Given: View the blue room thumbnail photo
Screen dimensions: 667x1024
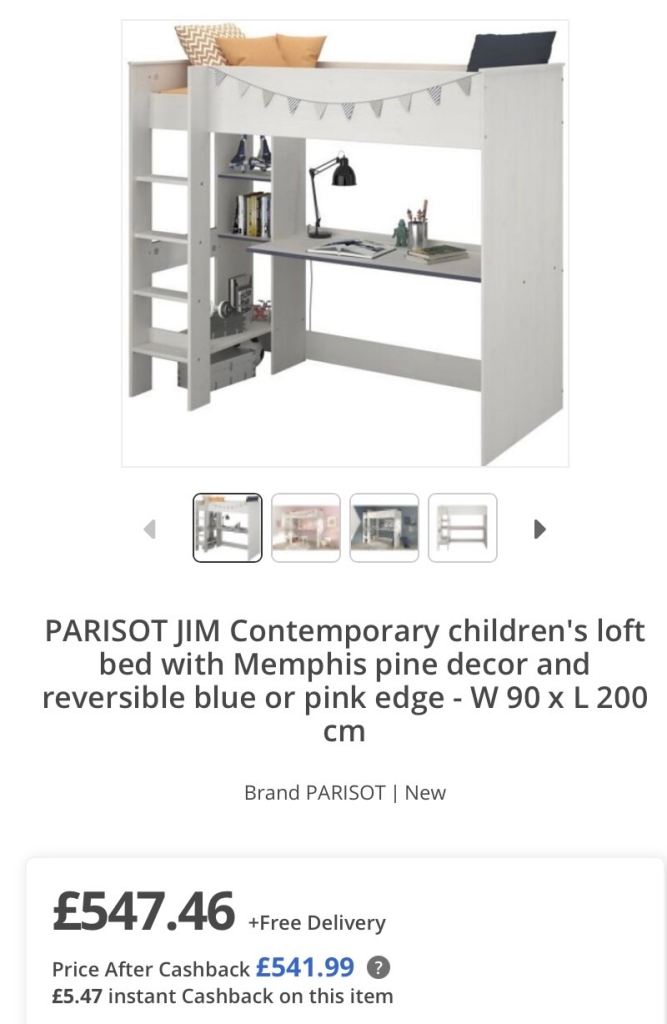Looking at the screenshot, I should (384, 528).
